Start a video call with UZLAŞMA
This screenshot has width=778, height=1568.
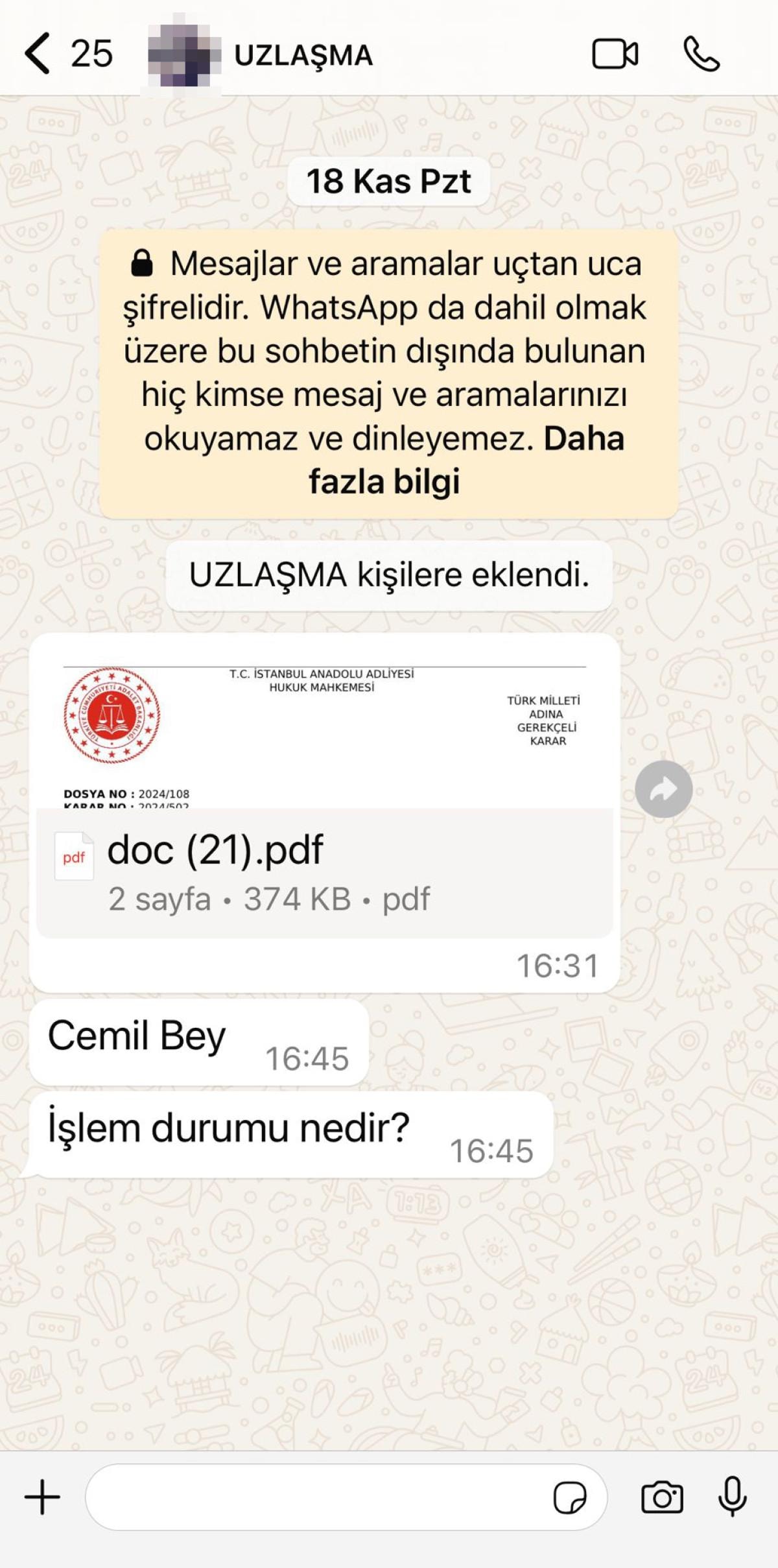615,54
